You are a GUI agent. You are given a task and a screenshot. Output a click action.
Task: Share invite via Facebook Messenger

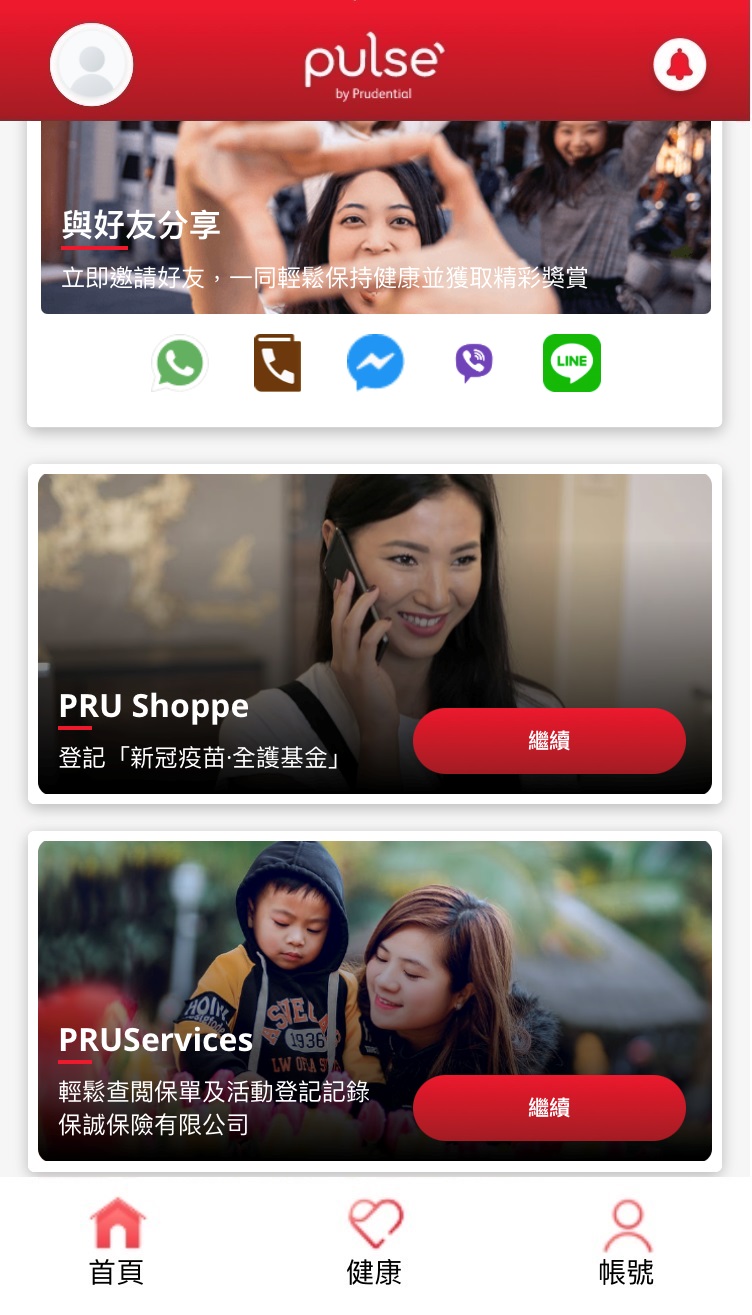[x=375, y=362]
